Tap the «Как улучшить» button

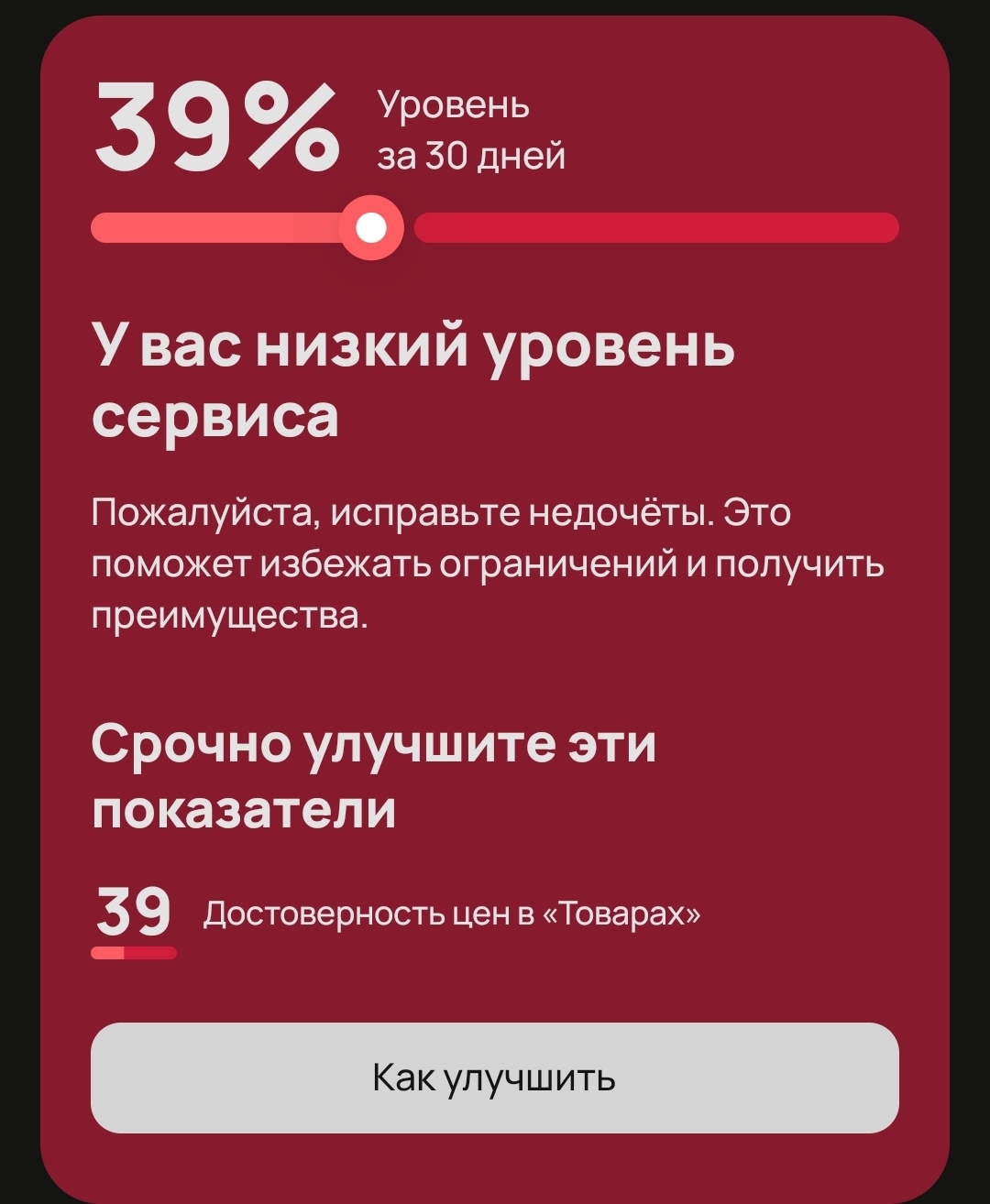coord(494,1078)
